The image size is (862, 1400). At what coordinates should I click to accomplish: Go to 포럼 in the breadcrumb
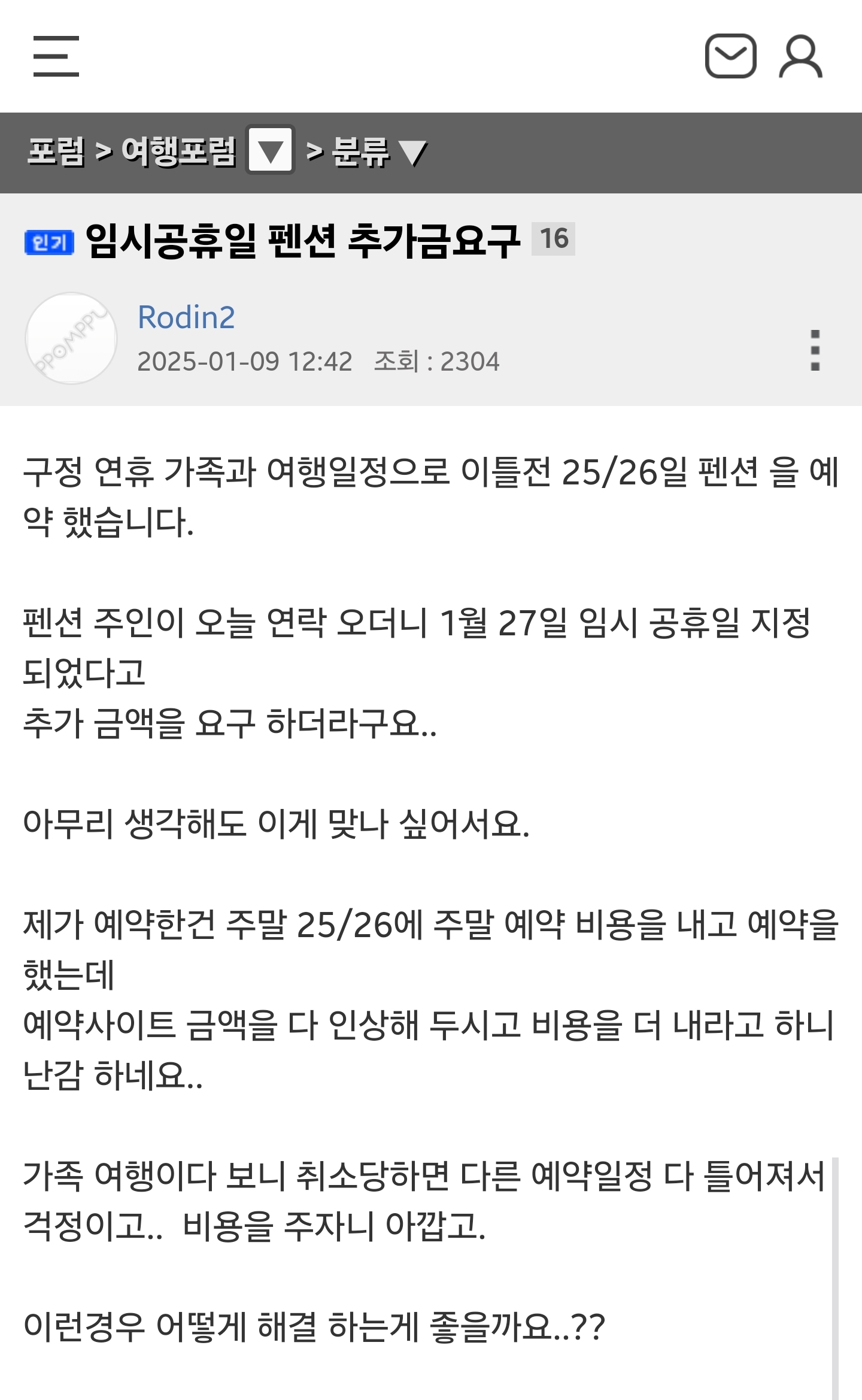click(x=56, y=151)
